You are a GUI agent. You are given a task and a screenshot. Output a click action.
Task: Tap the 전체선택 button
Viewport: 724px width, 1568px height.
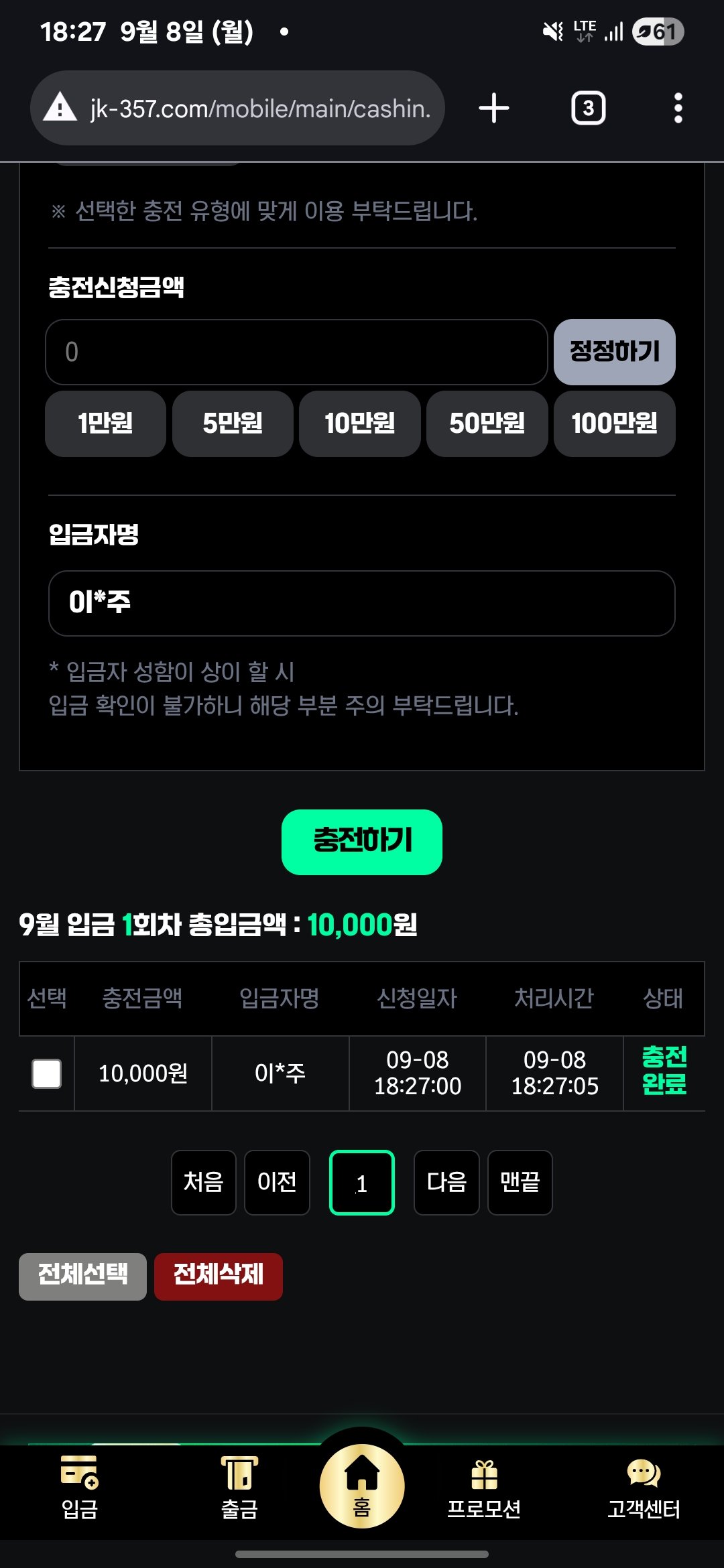click(82, 1277)
